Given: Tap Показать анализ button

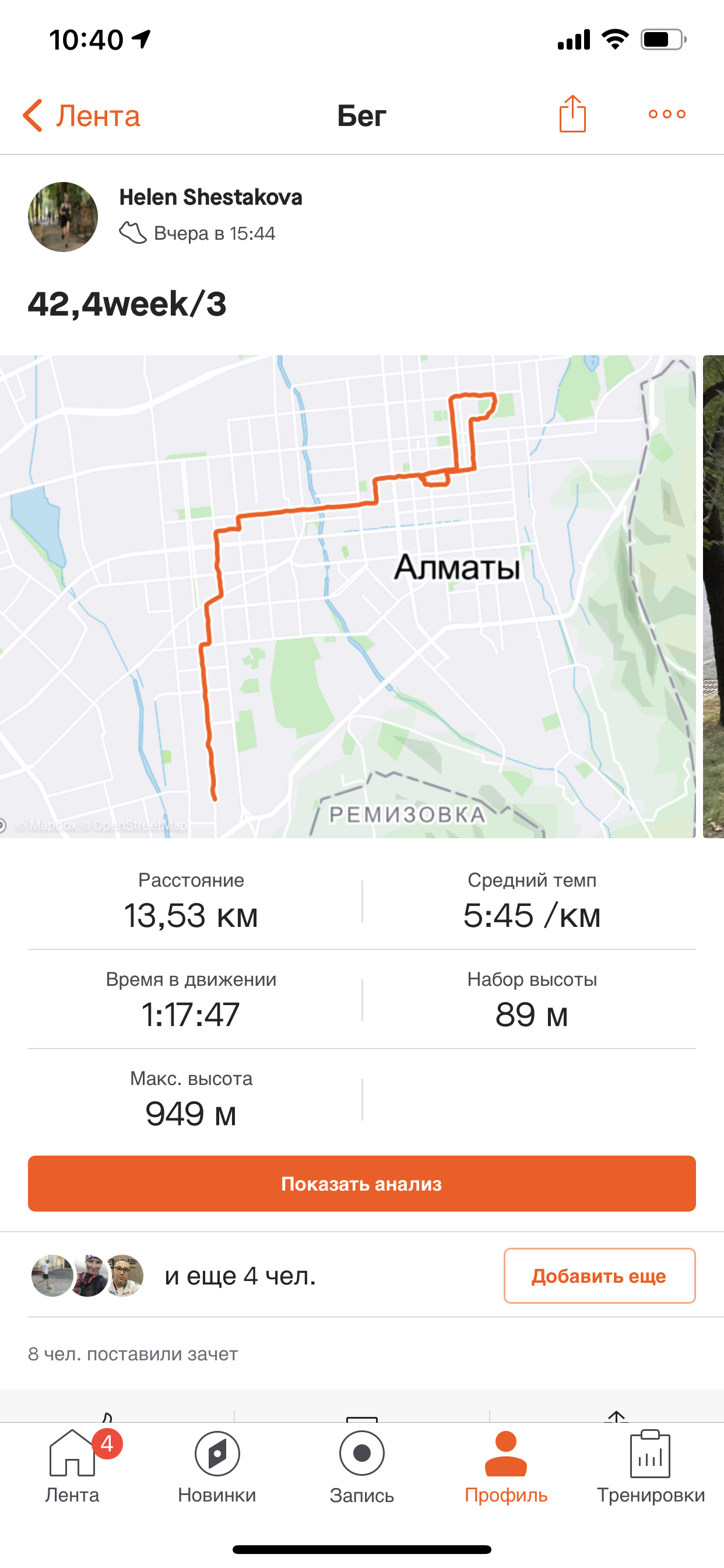Looking at the screenshot, I should coord(361,1184).
